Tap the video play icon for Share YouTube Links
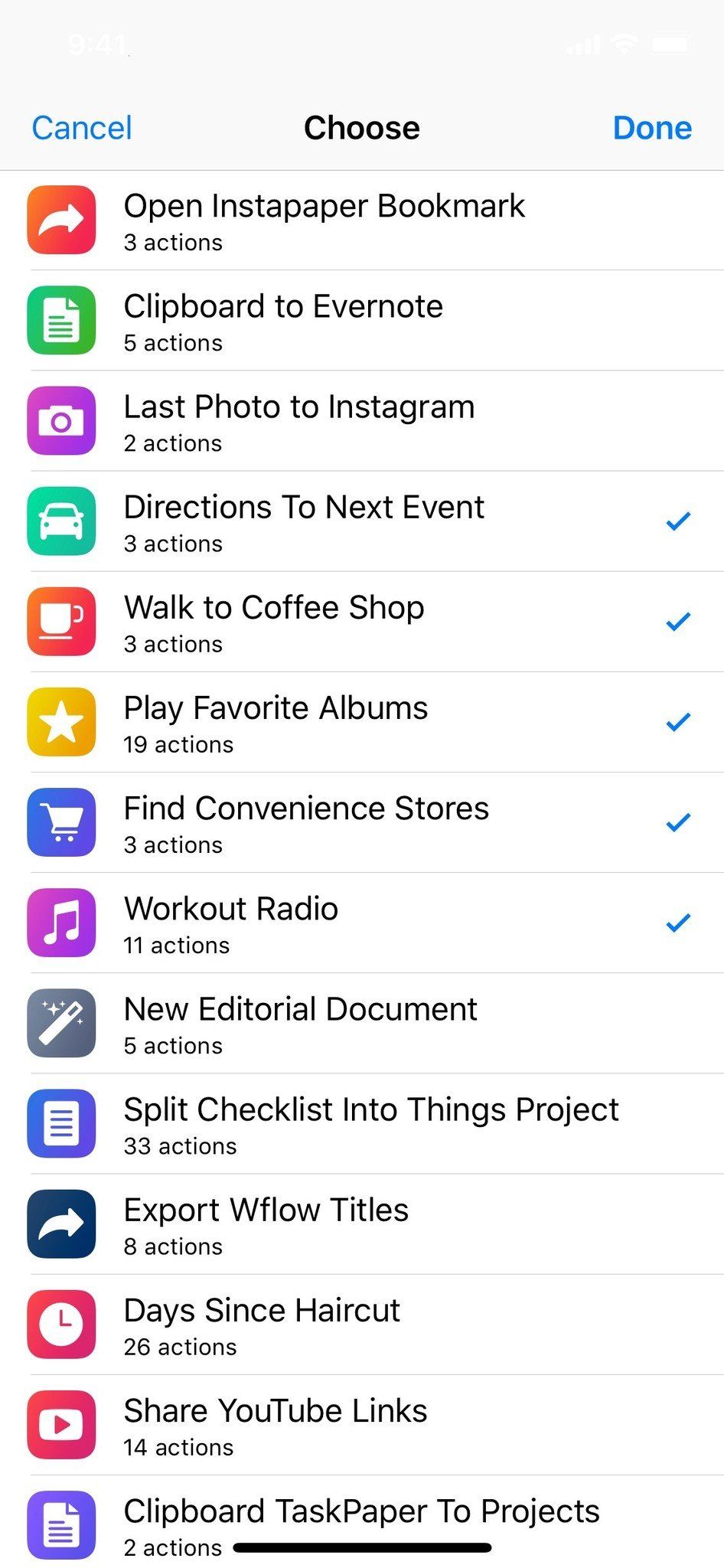 (x=61, y=1425)
